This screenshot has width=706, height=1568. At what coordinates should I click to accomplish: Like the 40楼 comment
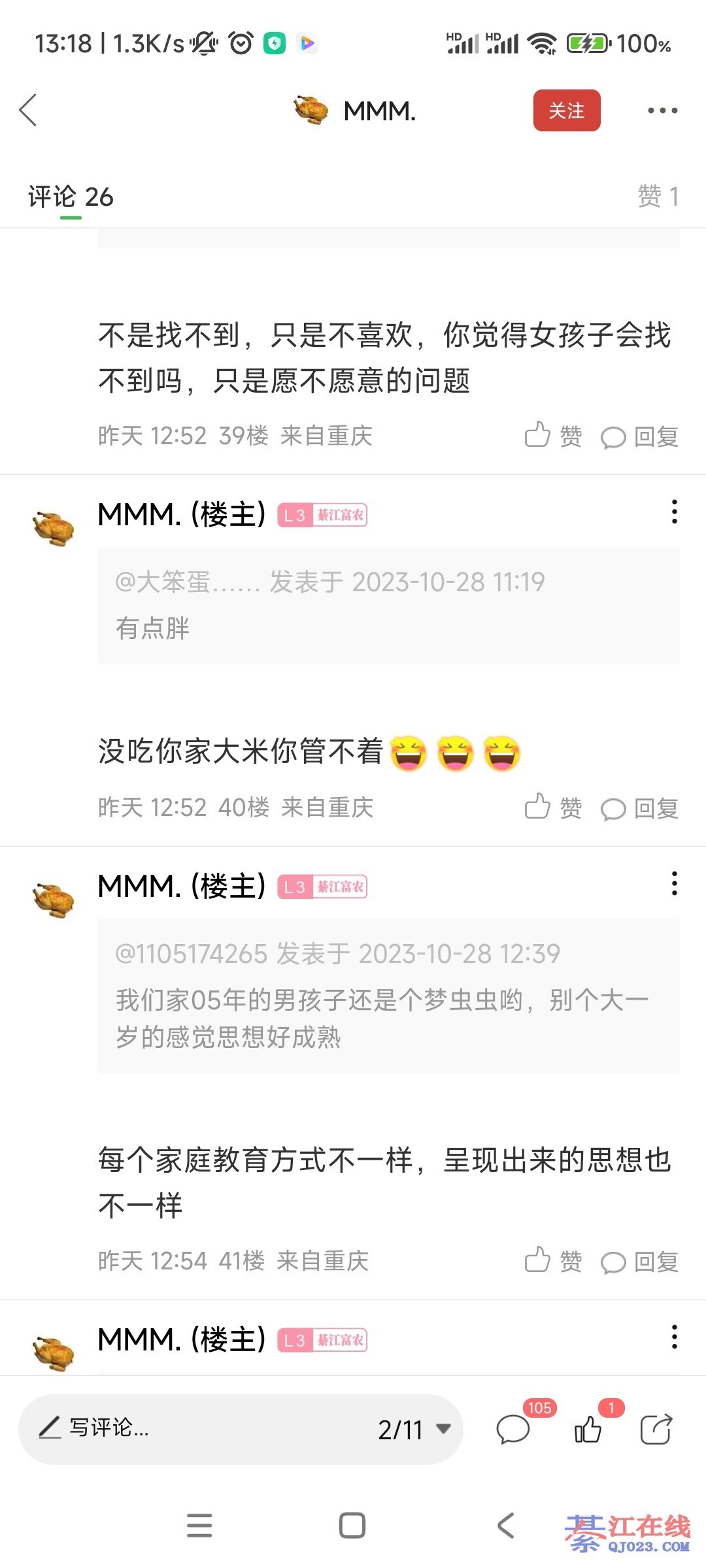(553, 808)
